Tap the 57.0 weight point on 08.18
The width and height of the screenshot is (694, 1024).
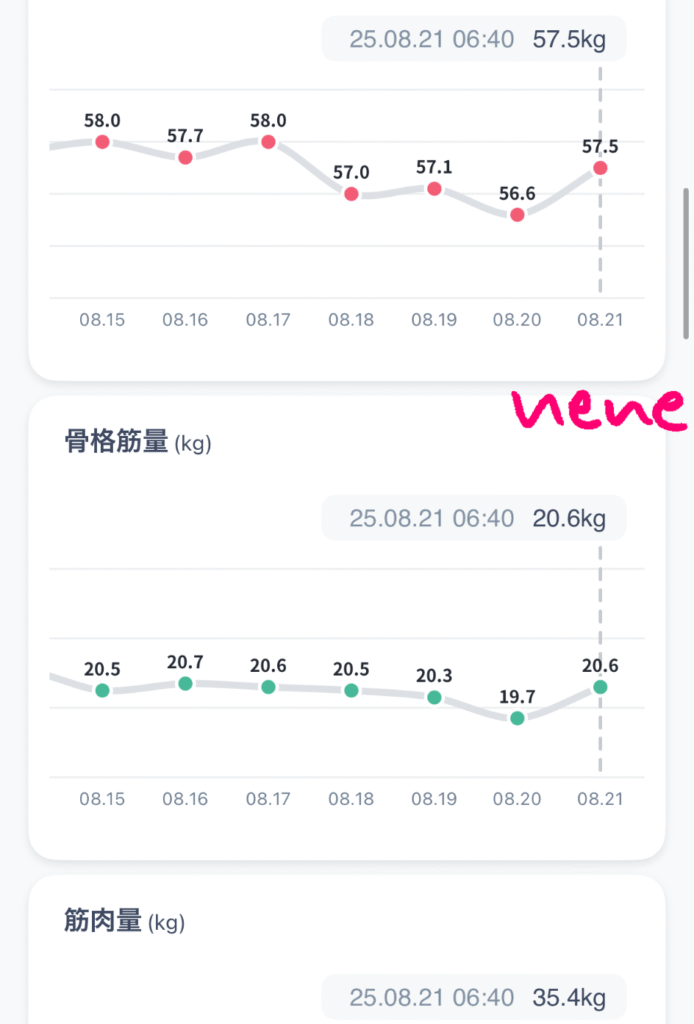pos(351,194)
